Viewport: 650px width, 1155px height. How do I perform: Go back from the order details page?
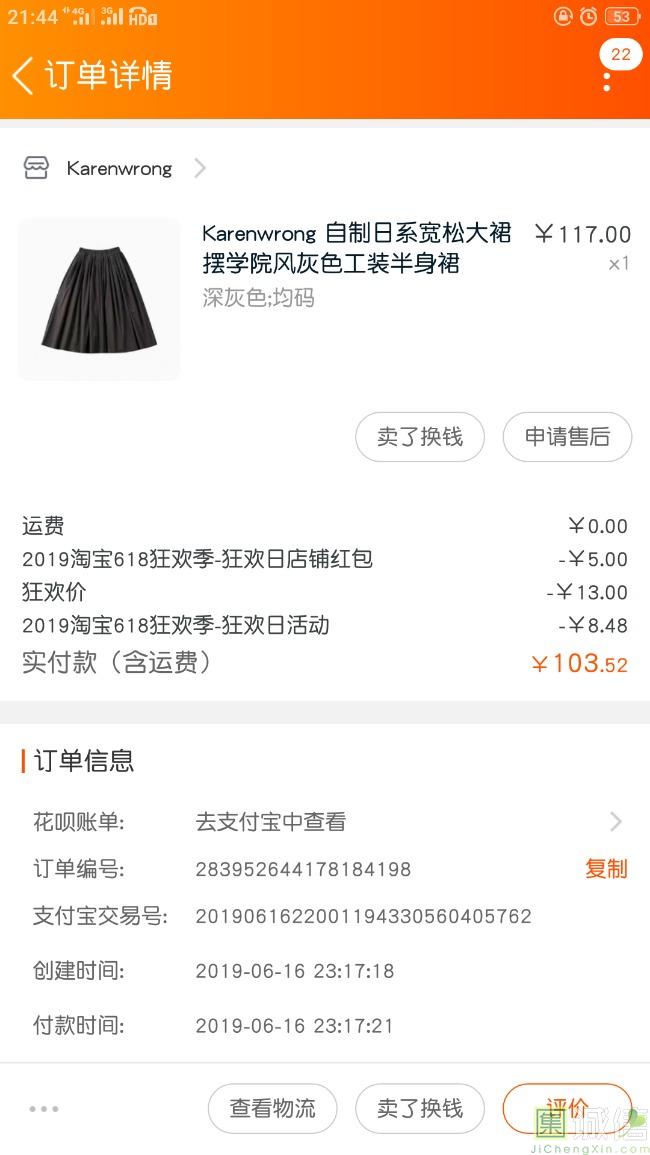click(x=23, y=74)
